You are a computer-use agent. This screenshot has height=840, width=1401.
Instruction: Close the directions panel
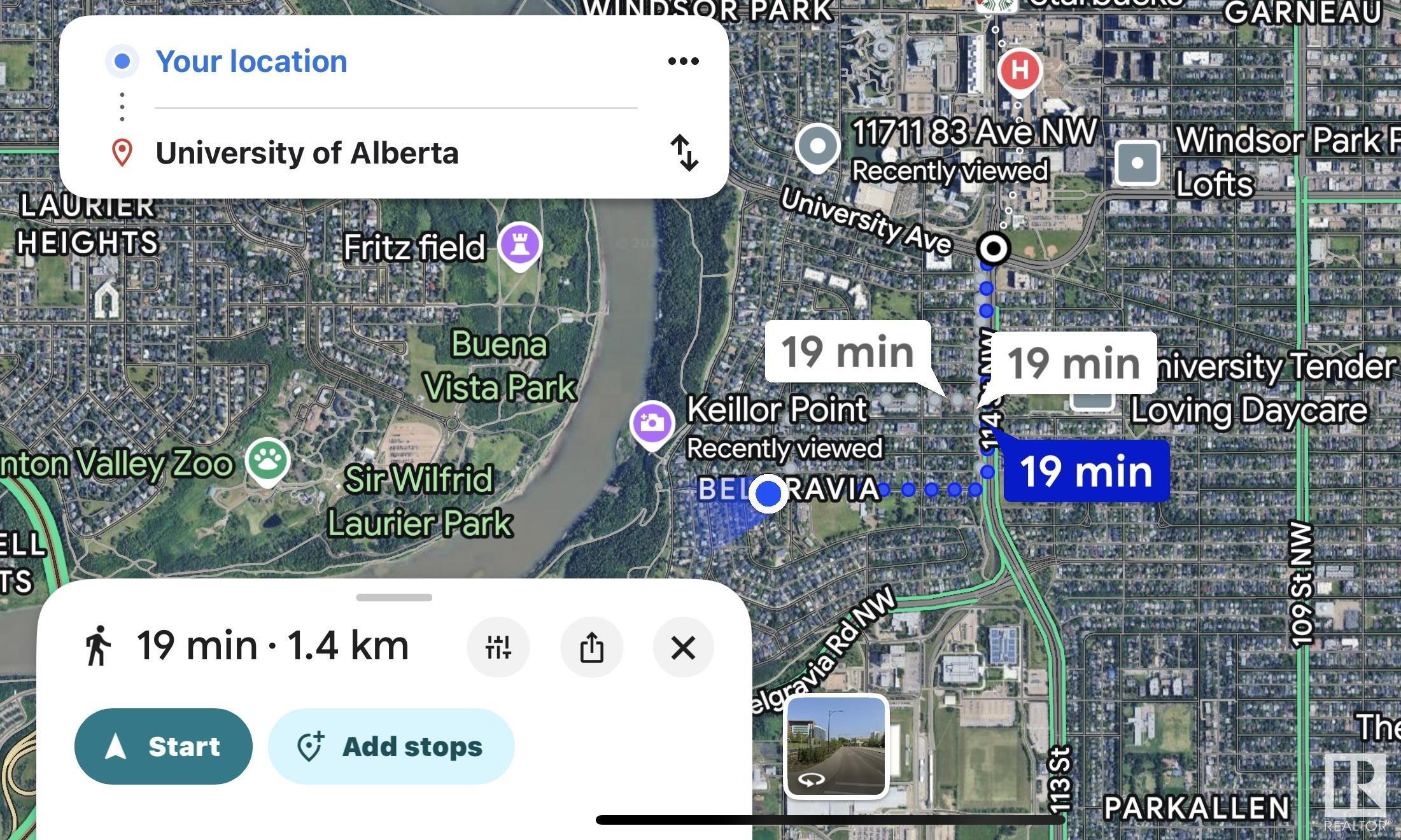click(x=683, y=647)
